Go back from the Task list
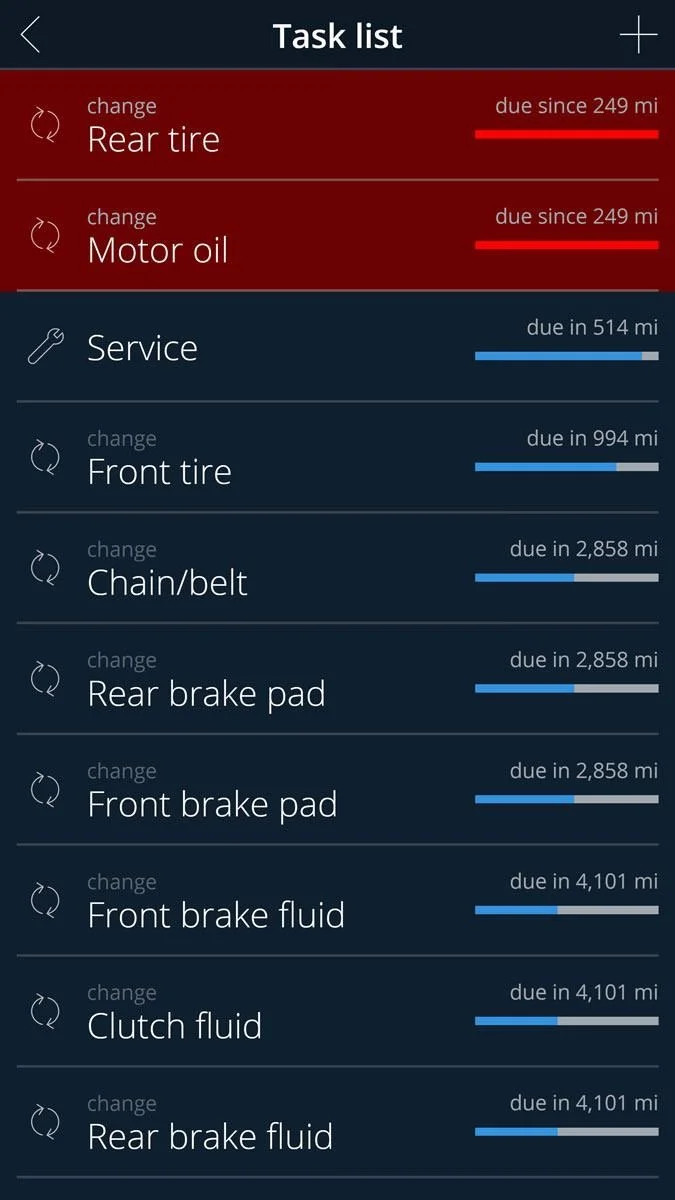Image resolution: width=675 pixels, height=1200 pixels. coord(31,36)
